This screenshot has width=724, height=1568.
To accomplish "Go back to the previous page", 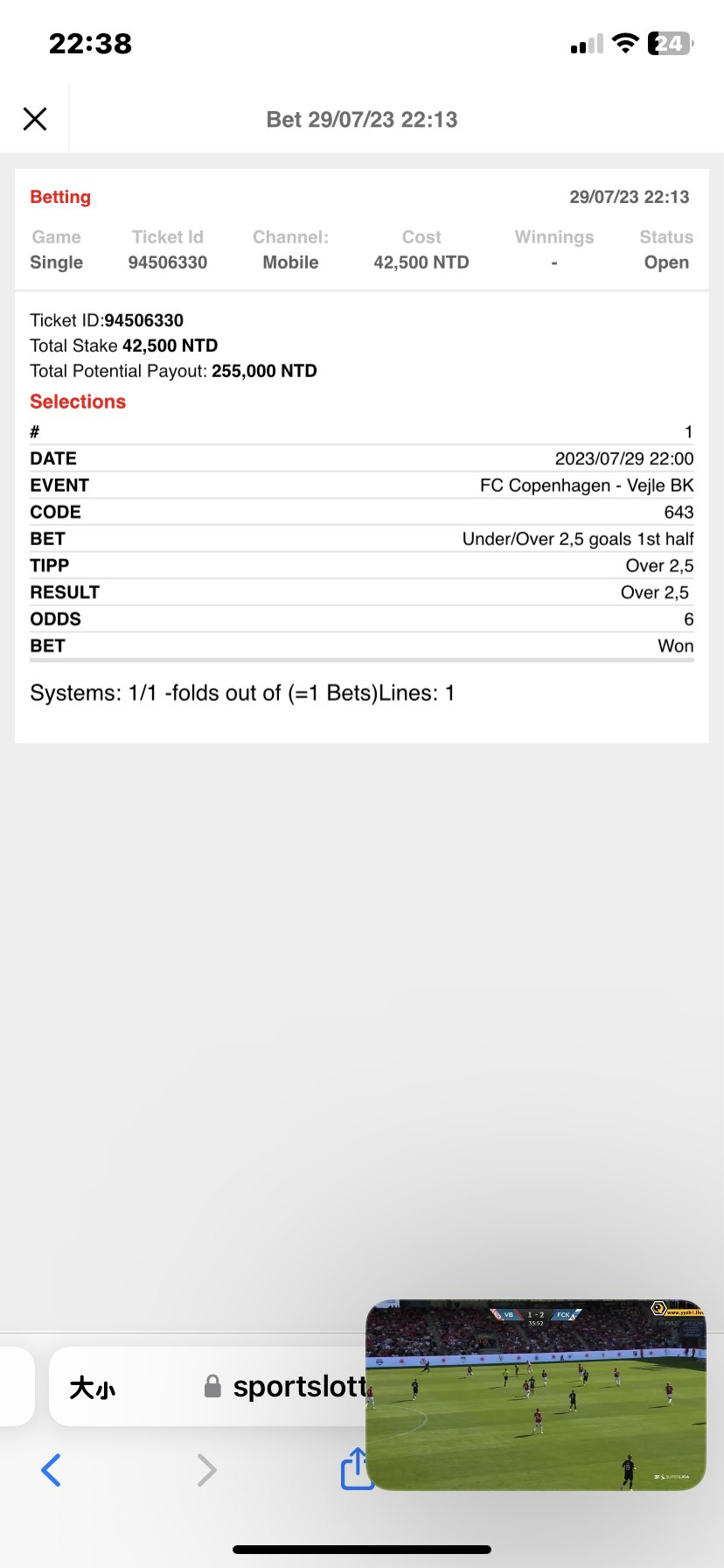I will 52,1470.
